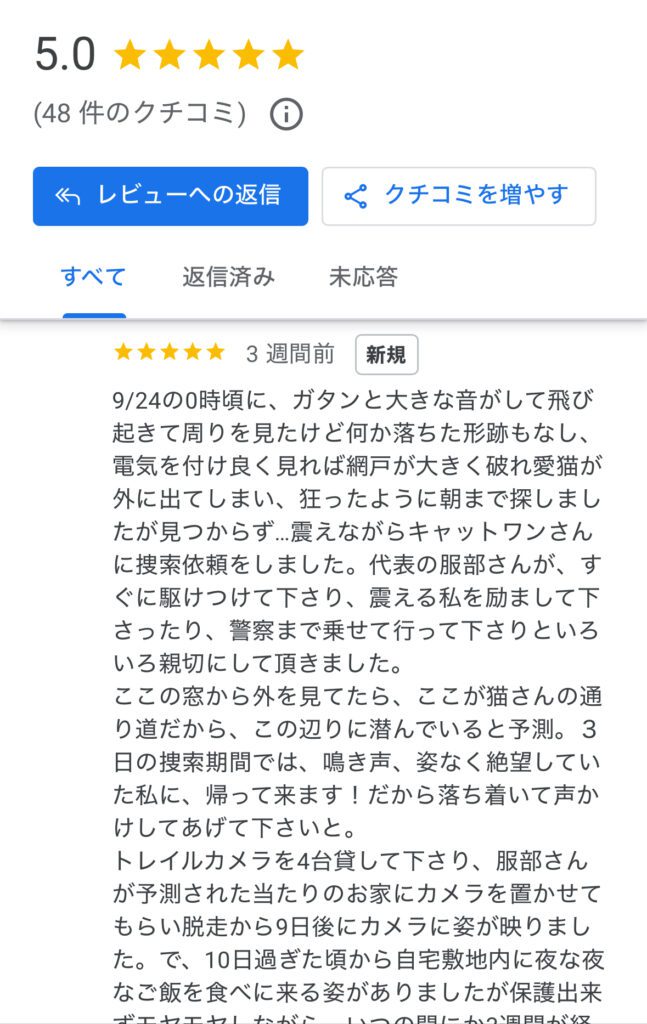
Task: Tap the info icon beside 48 件のクチコミ
Action: [286, 115]
